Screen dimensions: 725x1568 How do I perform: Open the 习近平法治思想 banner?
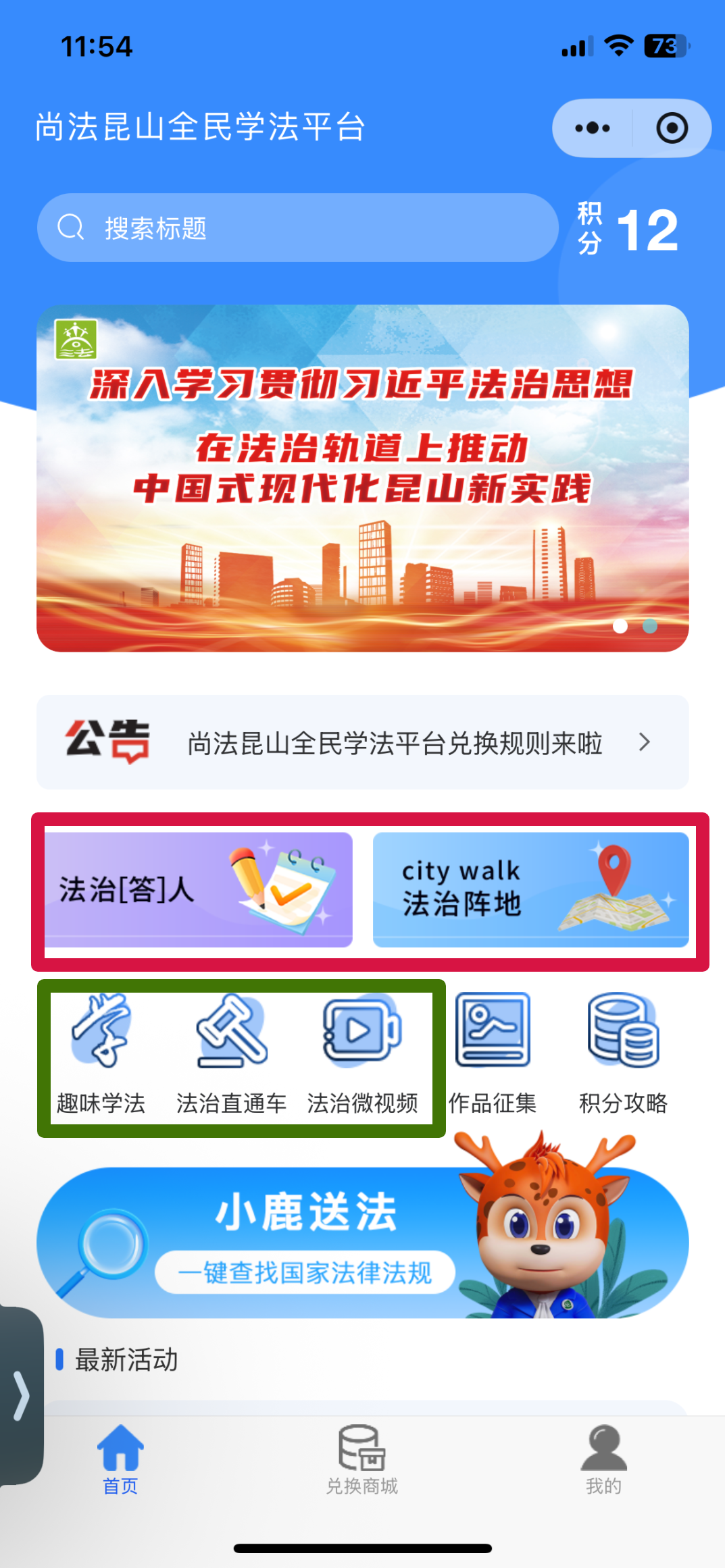click(x=362, y=477)
